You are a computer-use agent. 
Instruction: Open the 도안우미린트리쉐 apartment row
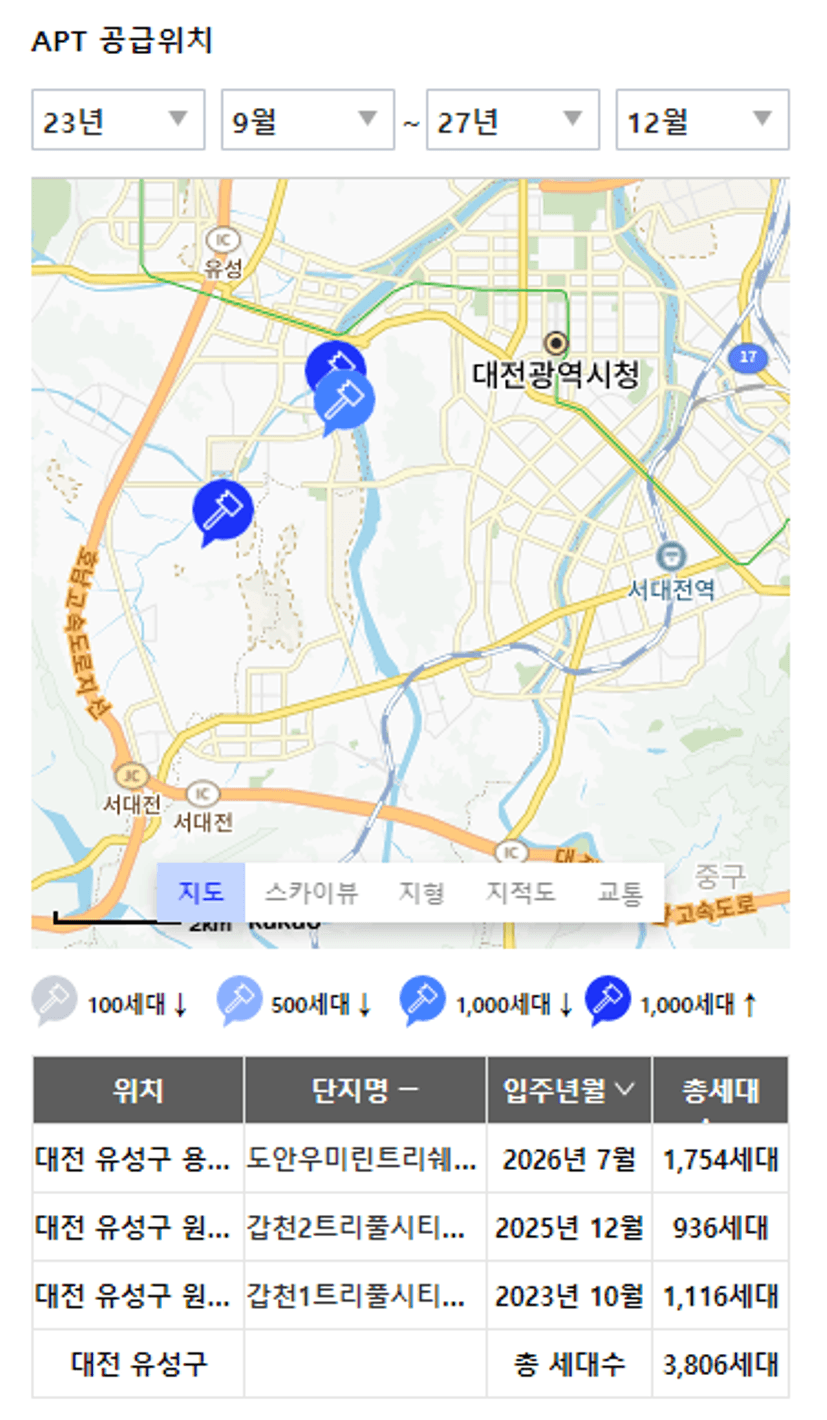(x=410, y=1159)
